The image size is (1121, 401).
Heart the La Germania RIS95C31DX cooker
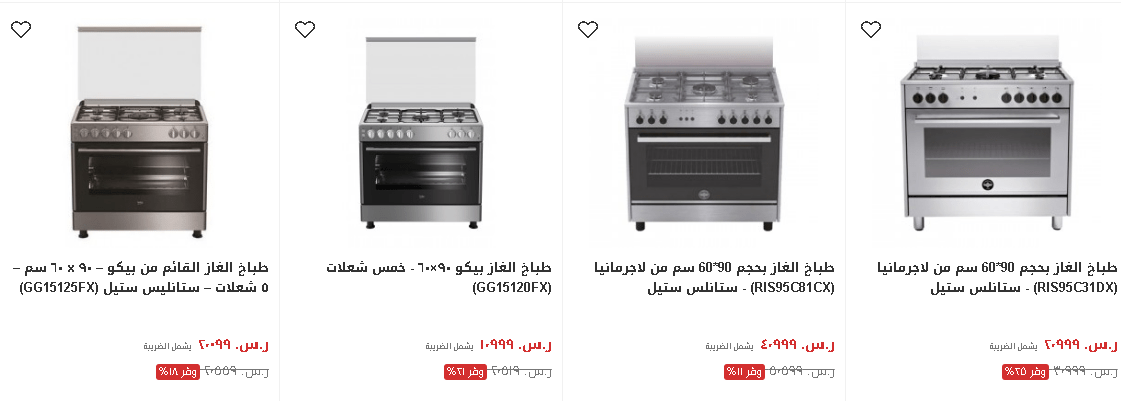871,29
